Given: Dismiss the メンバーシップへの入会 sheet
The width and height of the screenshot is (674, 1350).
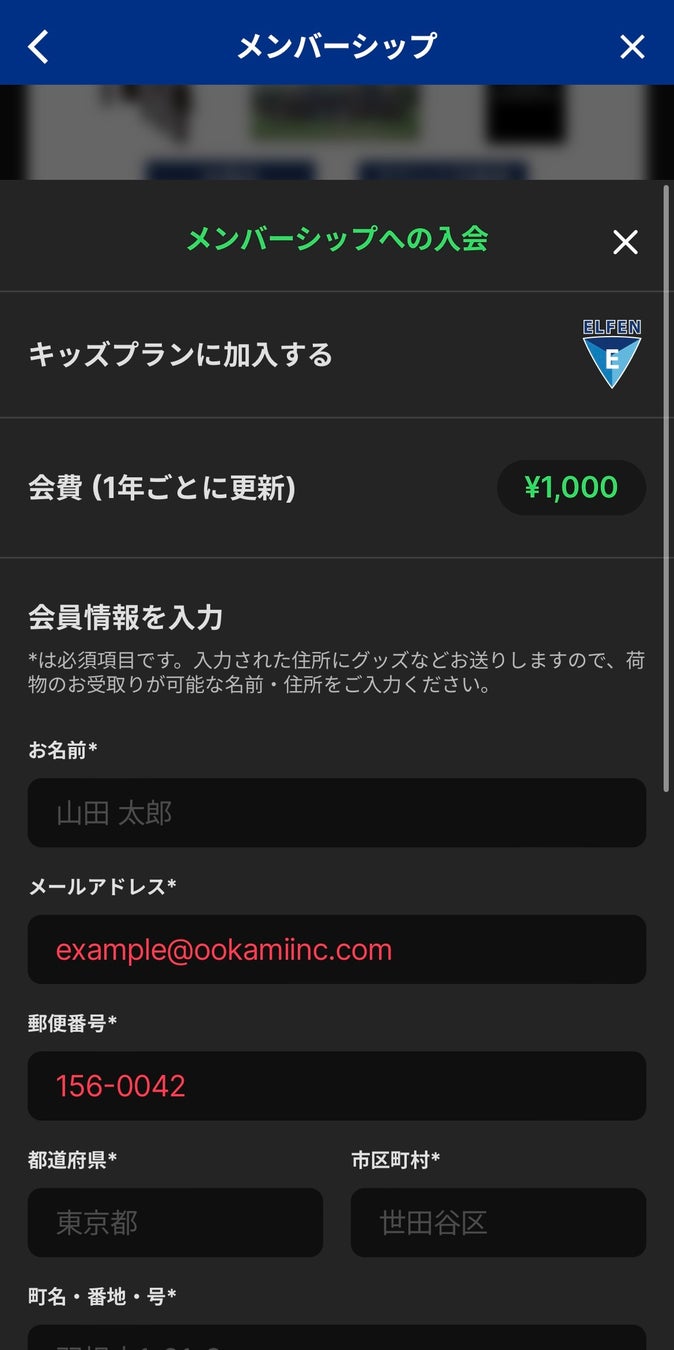Looking at the screenshot, I should pyautogui.click(x=625, y=241).
